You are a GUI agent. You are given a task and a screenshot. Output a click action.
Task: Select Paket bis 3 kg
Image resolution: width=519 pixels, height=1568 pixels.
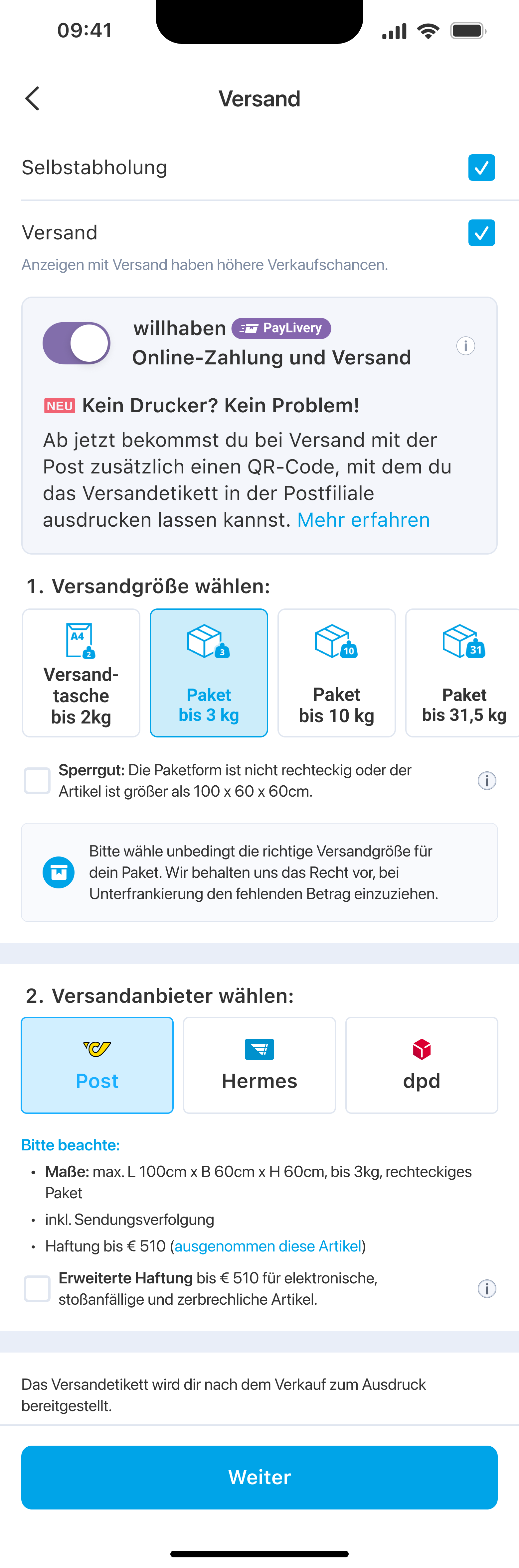pyautogui.click(x=209, y=673)
